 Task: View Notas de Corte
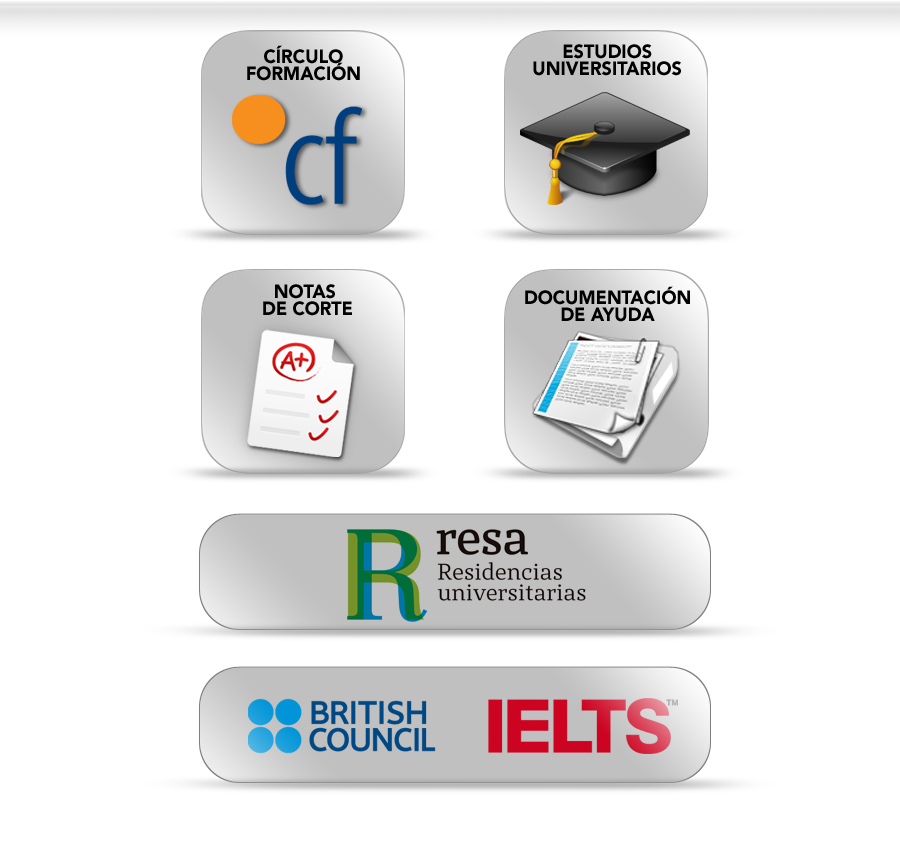tap(303, 372)
